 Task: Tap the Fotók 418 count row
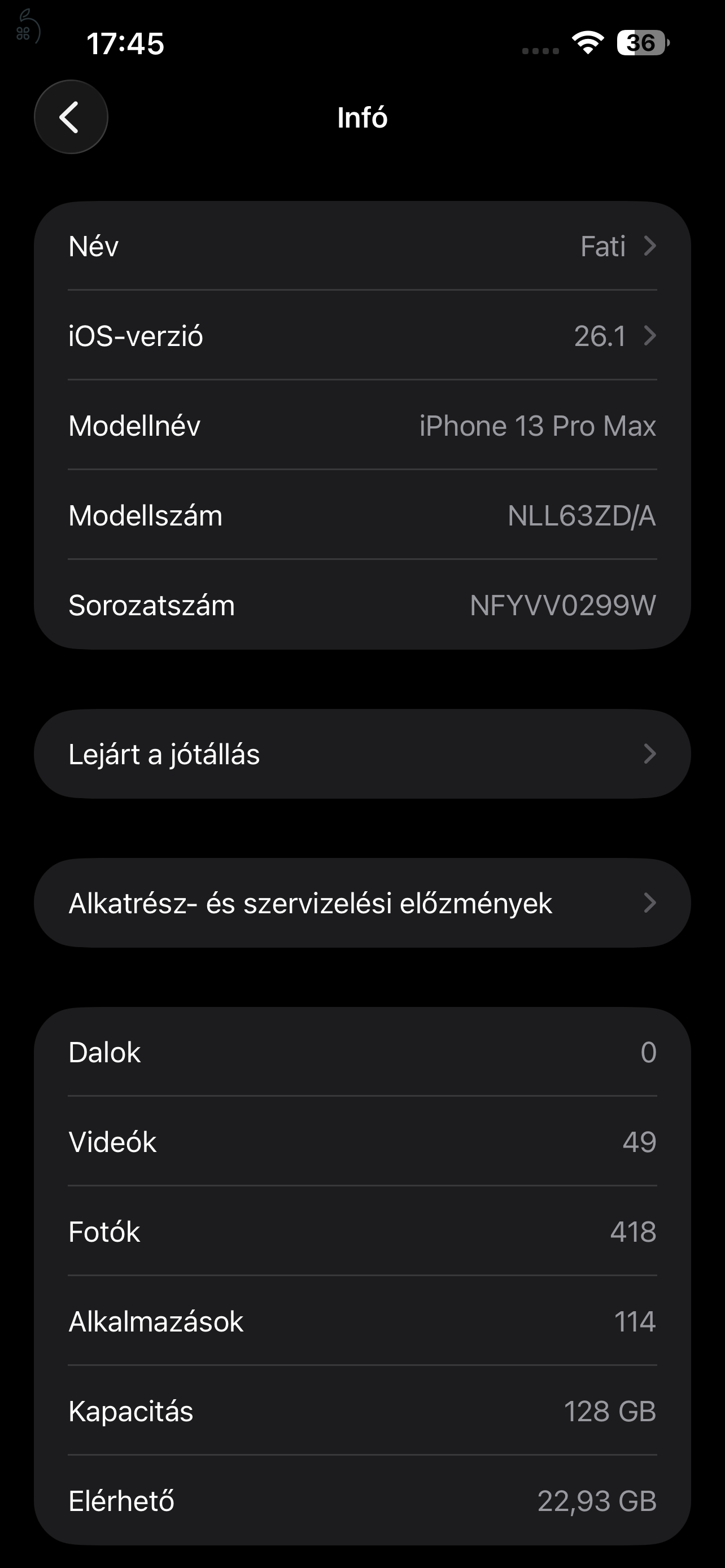pos(362,1232)
